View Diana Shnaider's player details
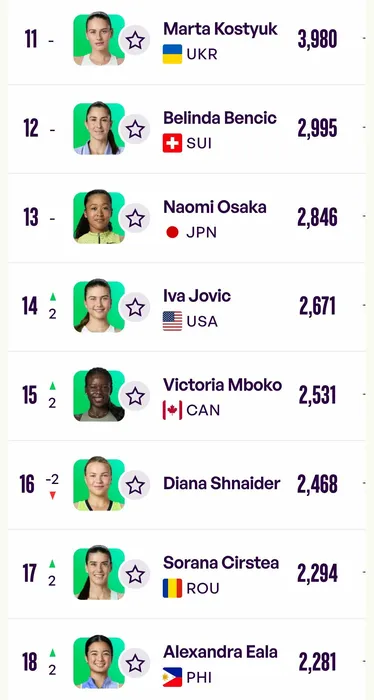 (x=222, y=483)
